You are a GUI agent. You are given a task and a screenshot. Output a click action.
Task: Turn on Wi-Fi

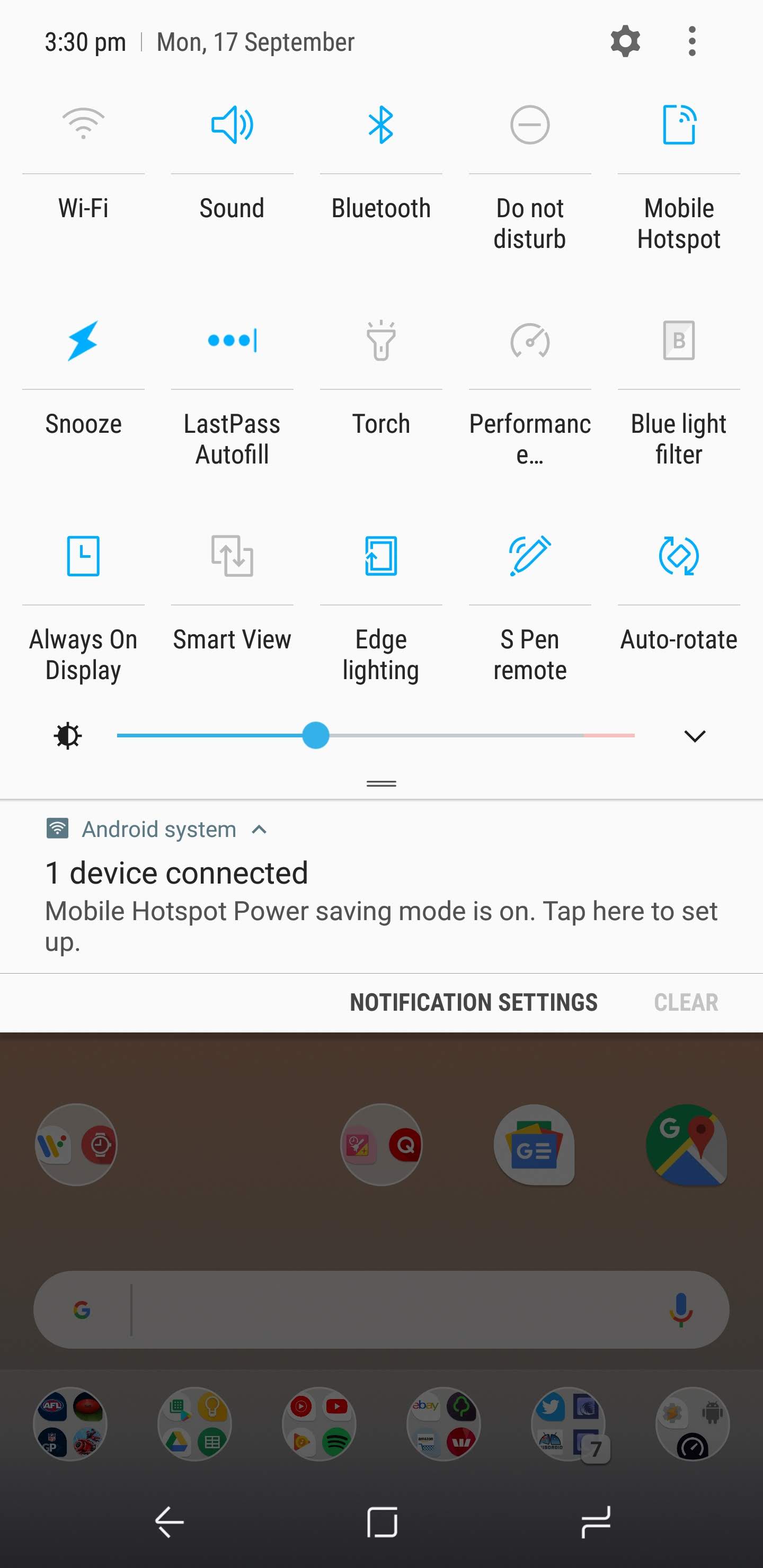point(83,125)
